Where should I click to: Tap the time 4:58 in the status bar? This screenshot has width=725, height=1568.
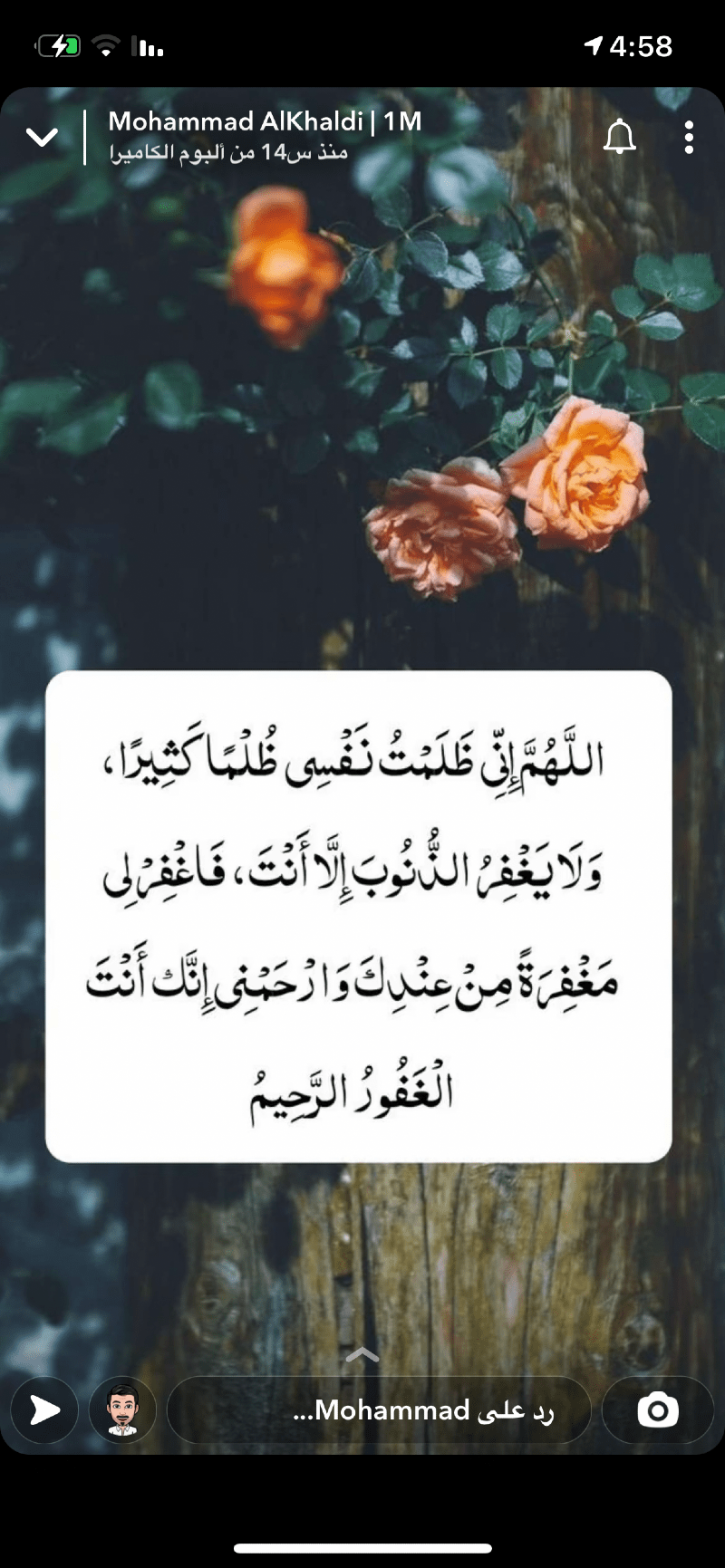click(x=640, y=46)
